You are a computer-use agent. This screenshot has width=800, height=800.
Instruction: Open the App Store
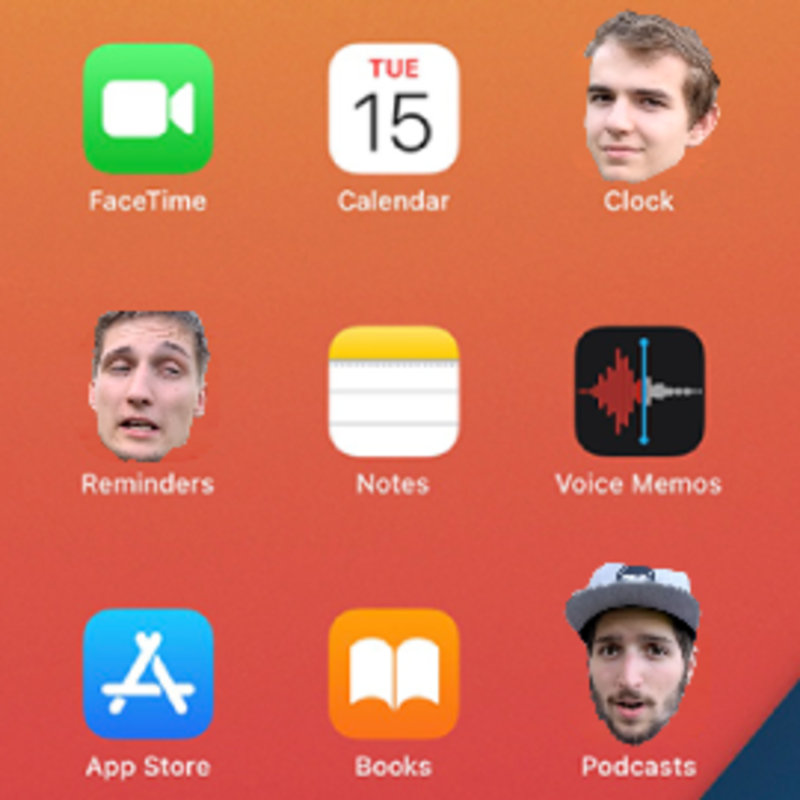pos(148,673)
